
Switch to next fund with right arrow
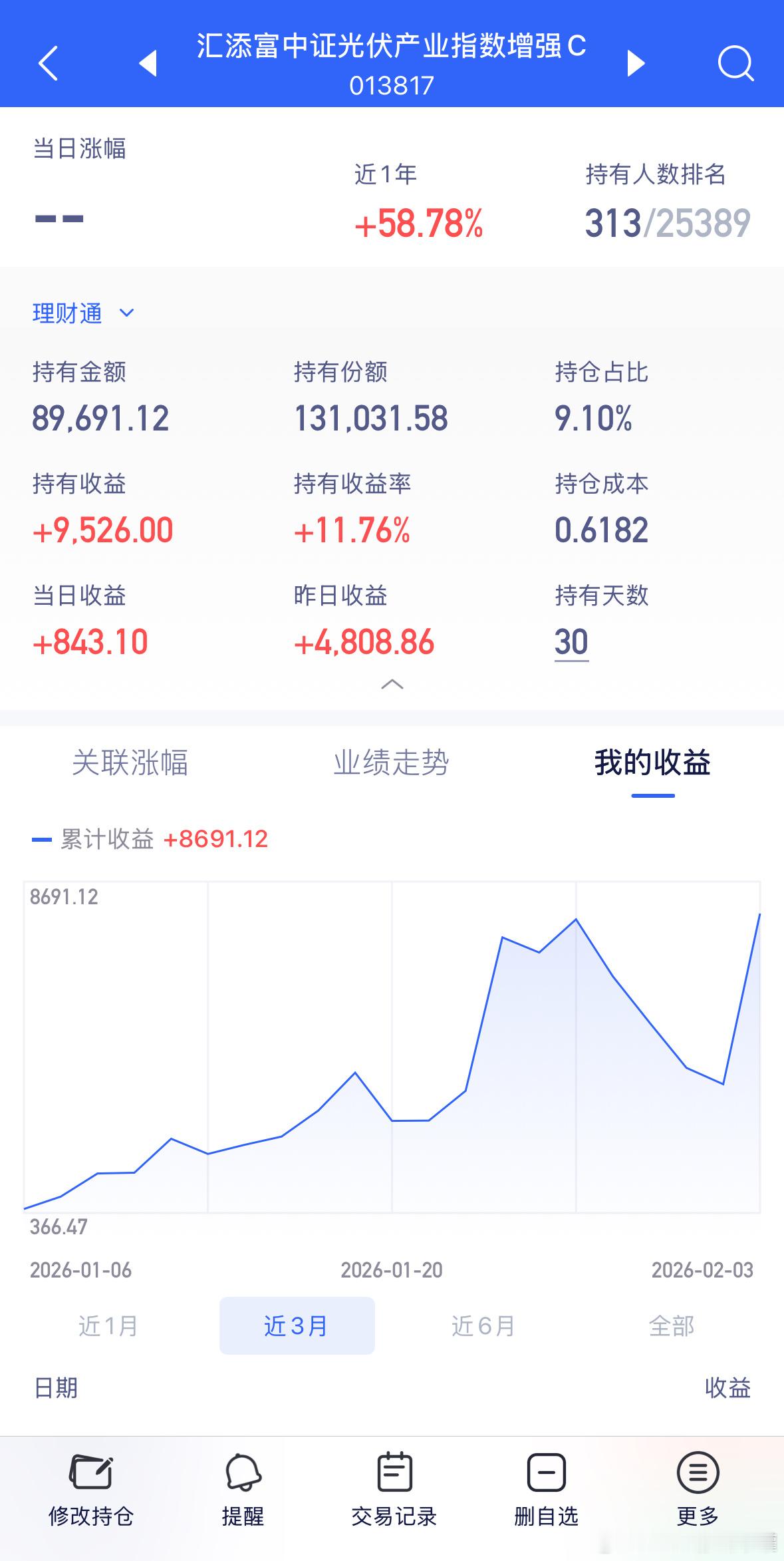point(636,63)
